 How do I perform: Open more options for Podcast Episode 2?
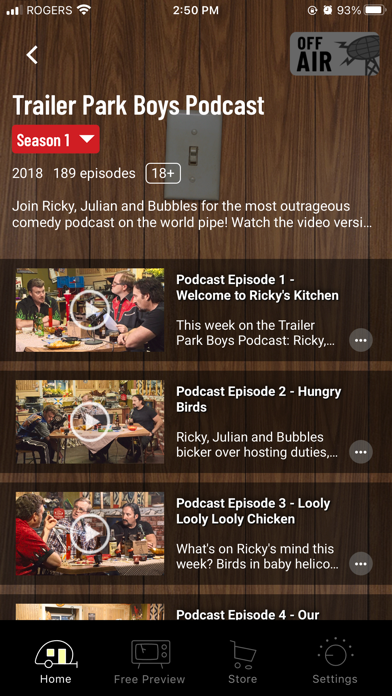point(360,452)
